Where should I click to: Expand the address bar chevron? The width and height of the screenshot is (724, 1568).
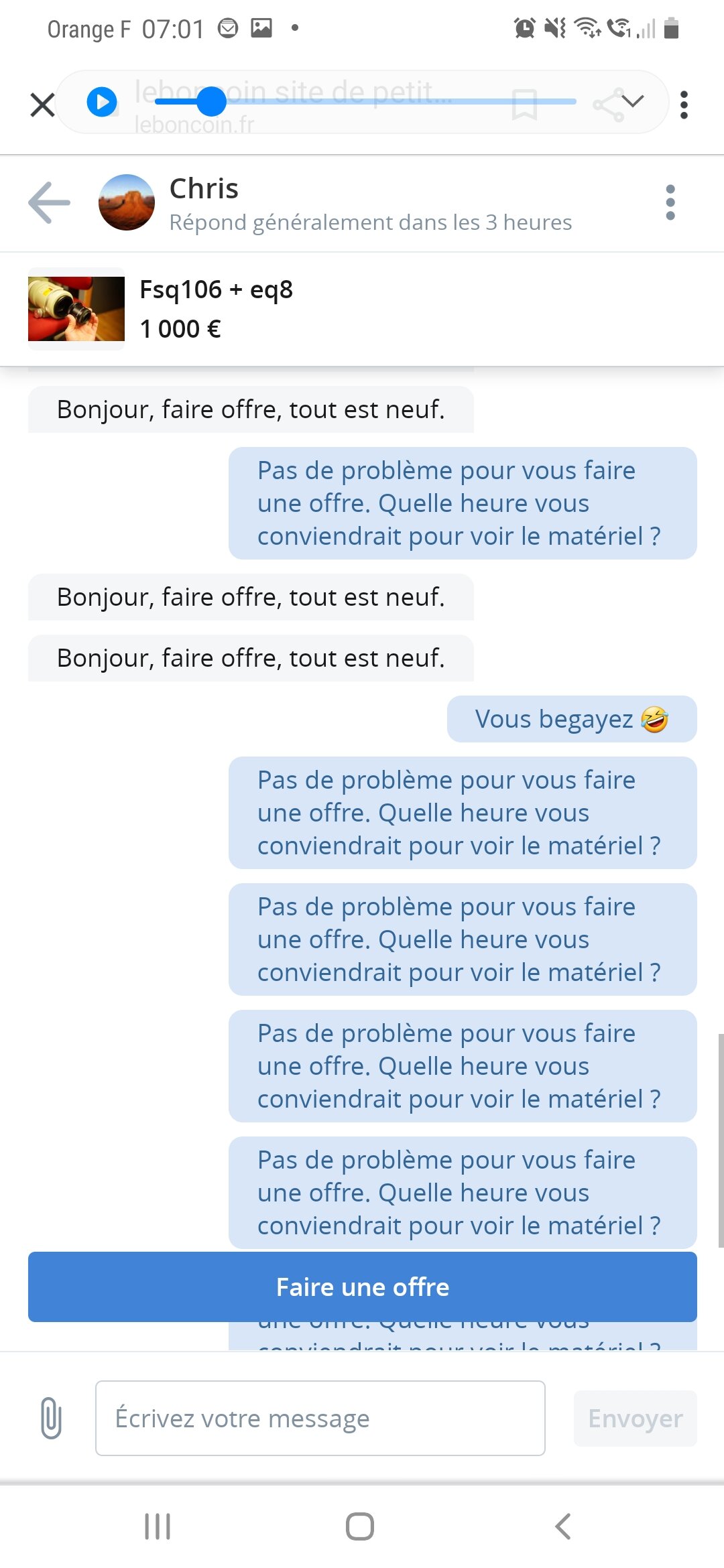pos(632,101)
